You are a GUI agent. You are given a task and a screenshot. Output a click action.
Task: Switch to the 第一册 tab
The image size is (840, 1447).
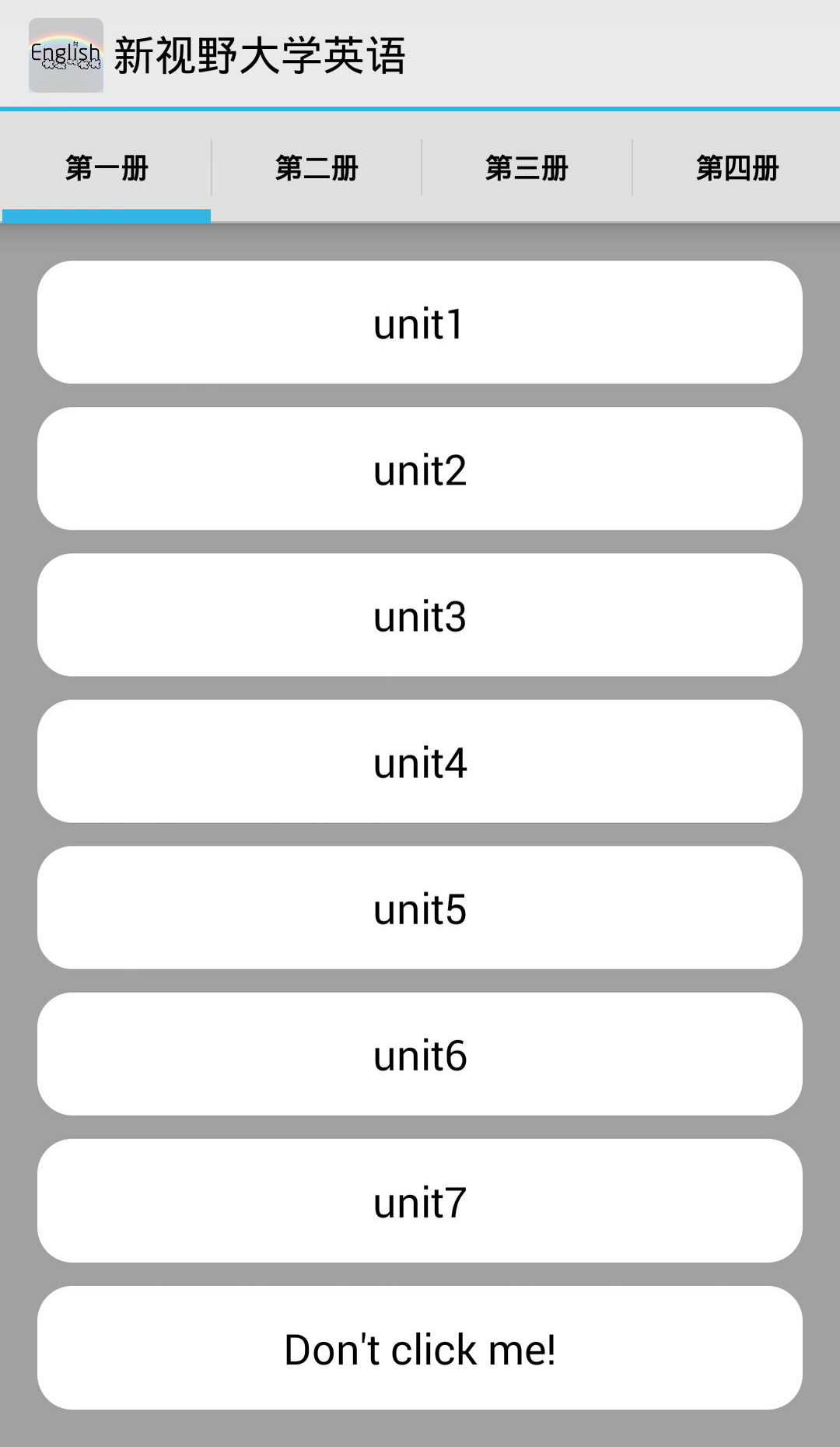pos(107,168)
